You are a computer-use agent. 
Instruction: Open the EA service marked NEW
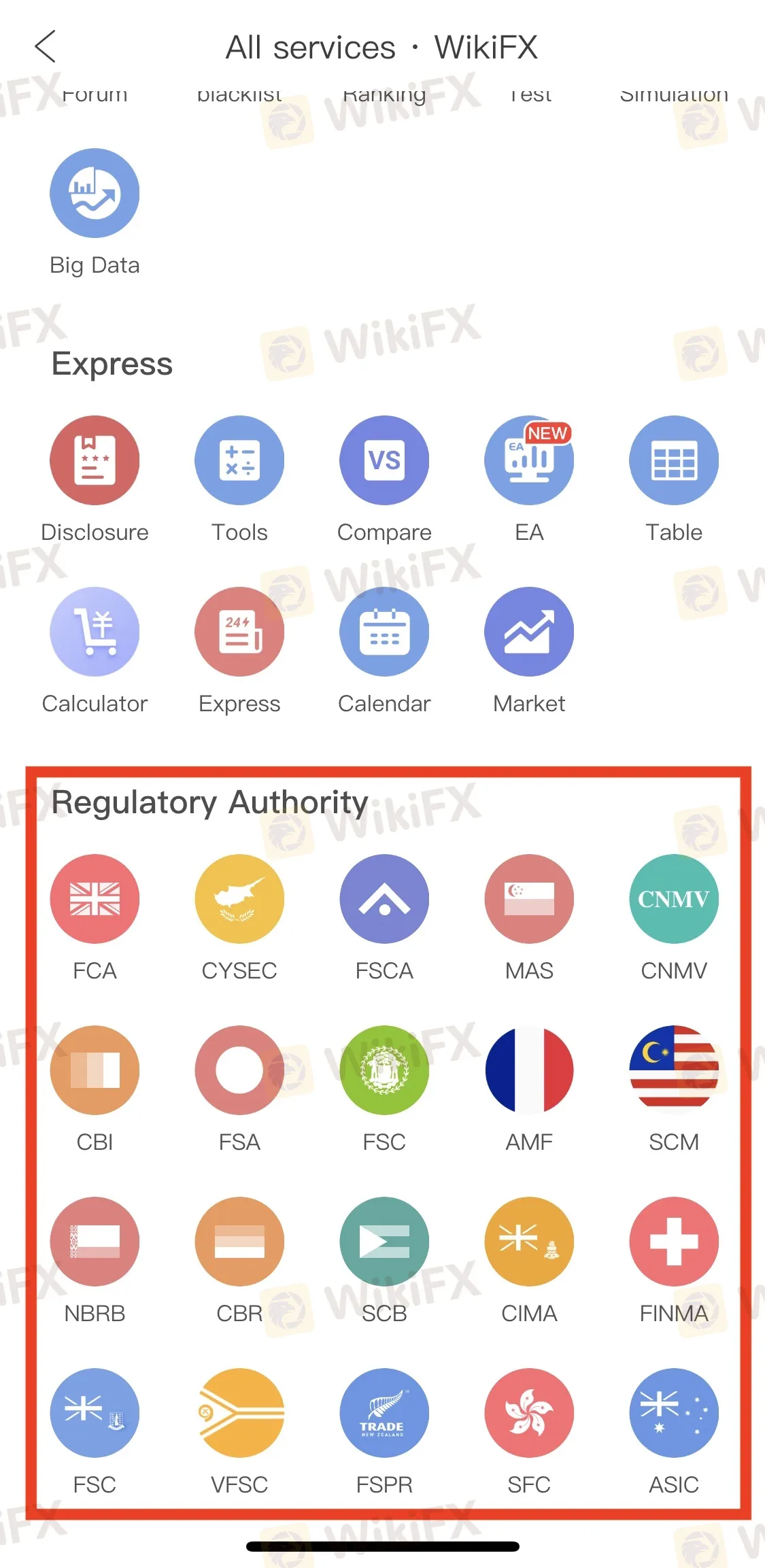click(x=529, y=460)
